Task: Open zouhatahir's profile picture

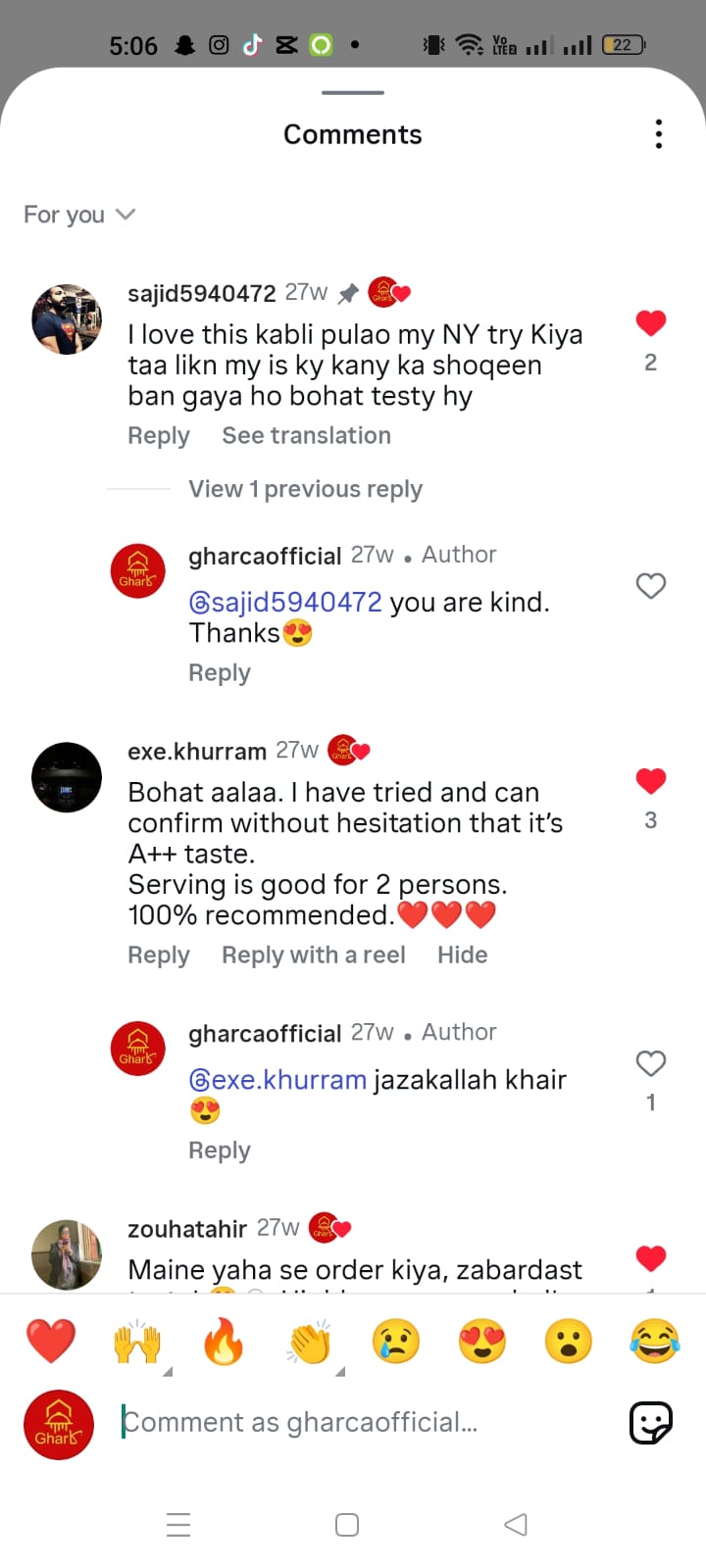Action: coord(67,1254)
